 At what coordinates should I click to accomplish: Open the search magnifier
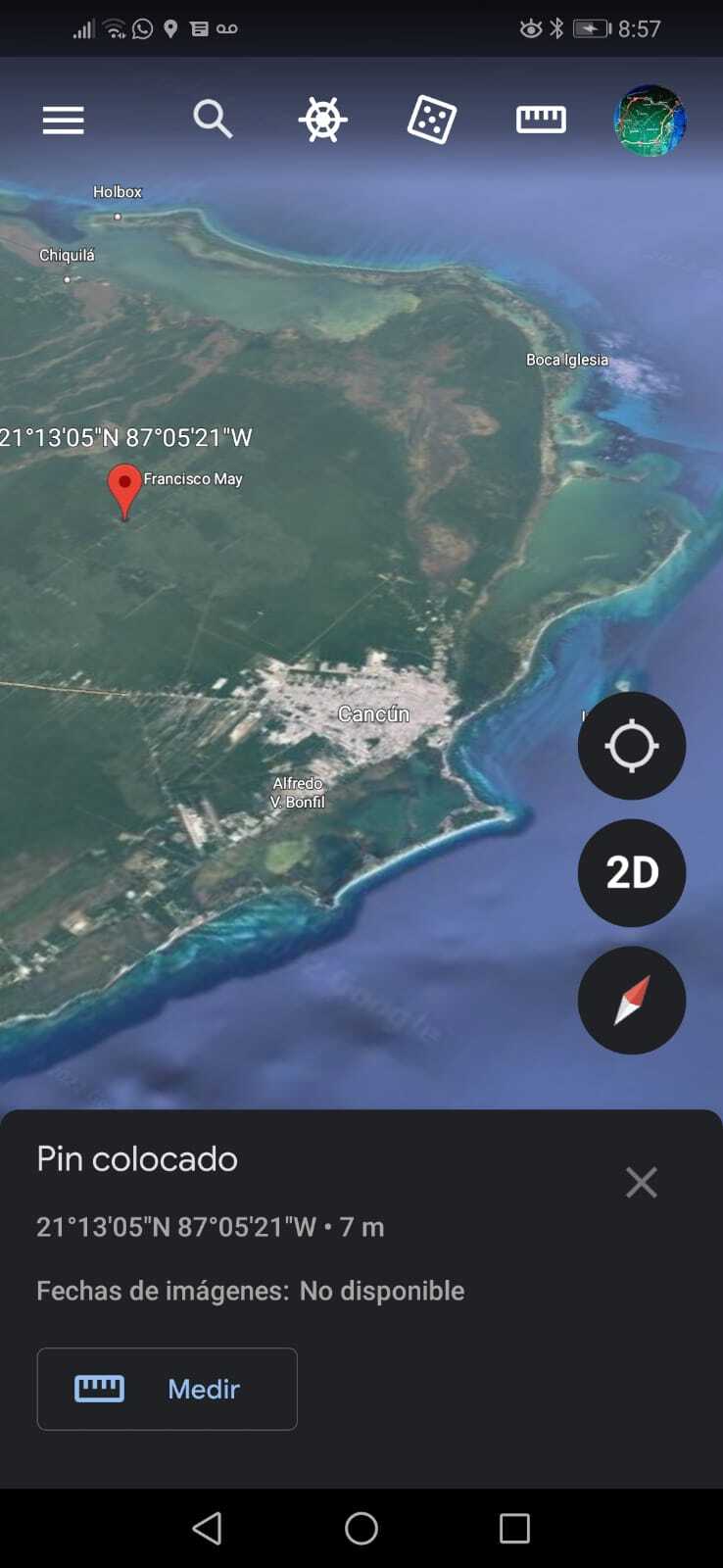point(213,120)
